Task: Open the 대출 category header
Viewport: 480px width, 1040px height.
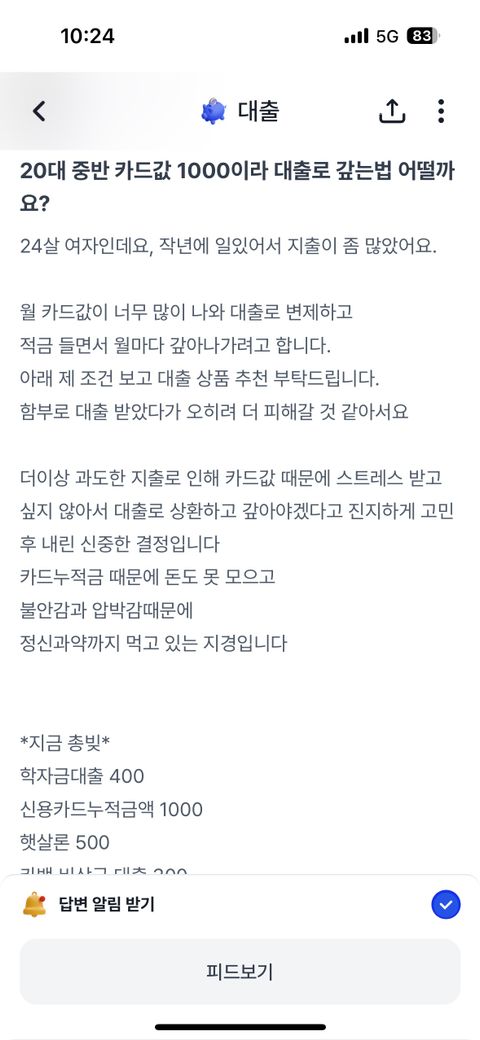Action: pos(240,111)
